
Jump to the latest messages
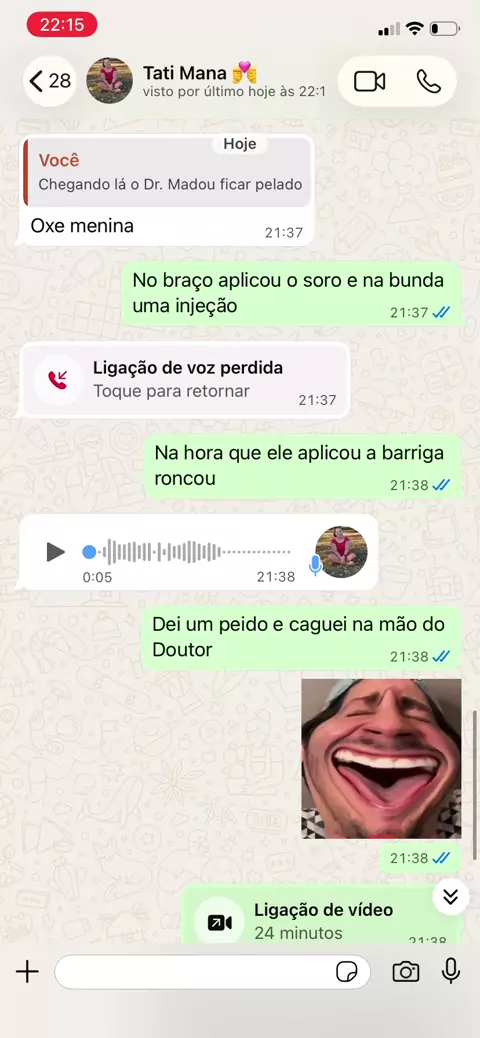(x=451, y=896)
